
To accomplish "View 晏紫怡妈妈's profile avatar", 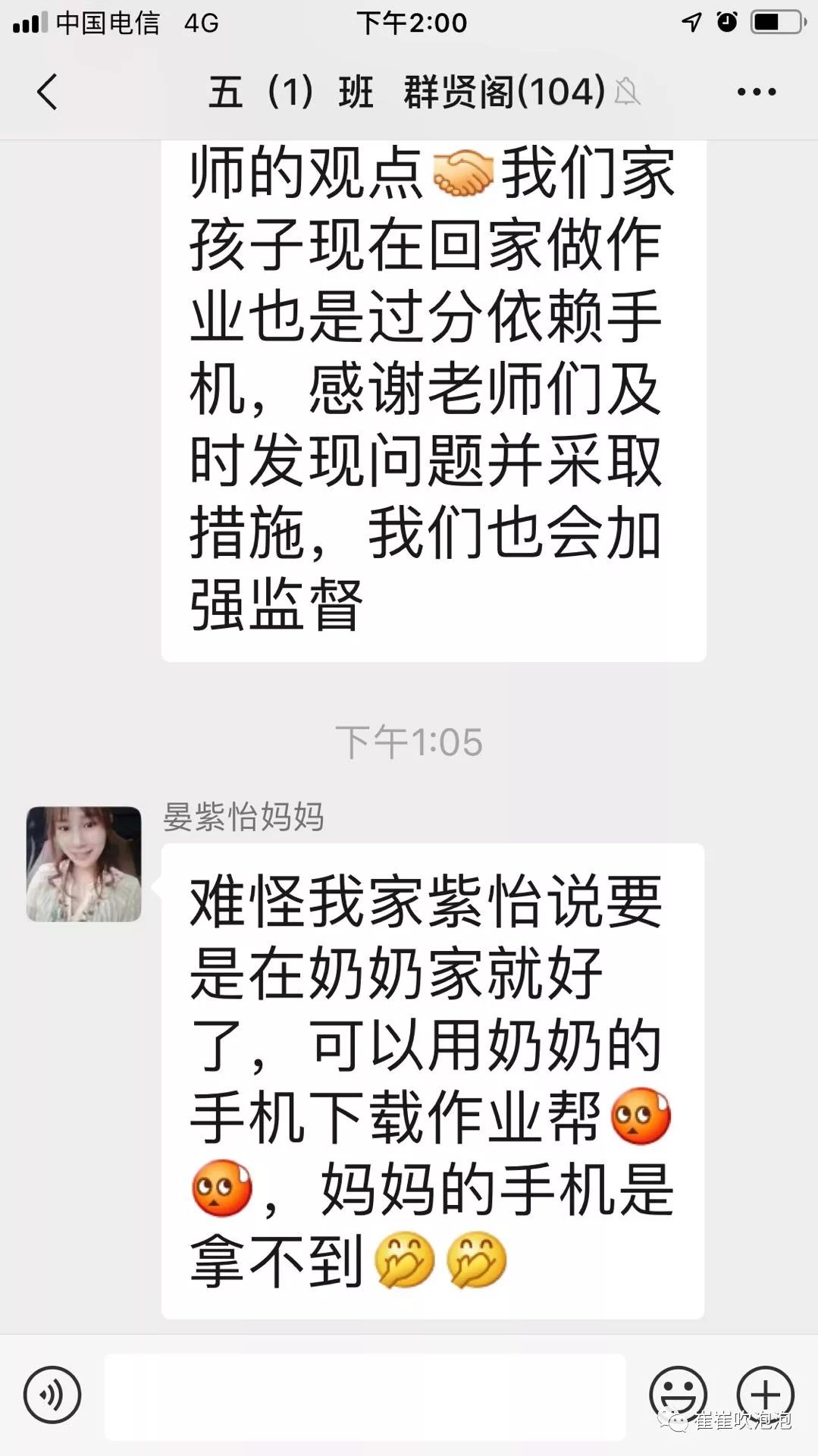I will click(84, 864).
